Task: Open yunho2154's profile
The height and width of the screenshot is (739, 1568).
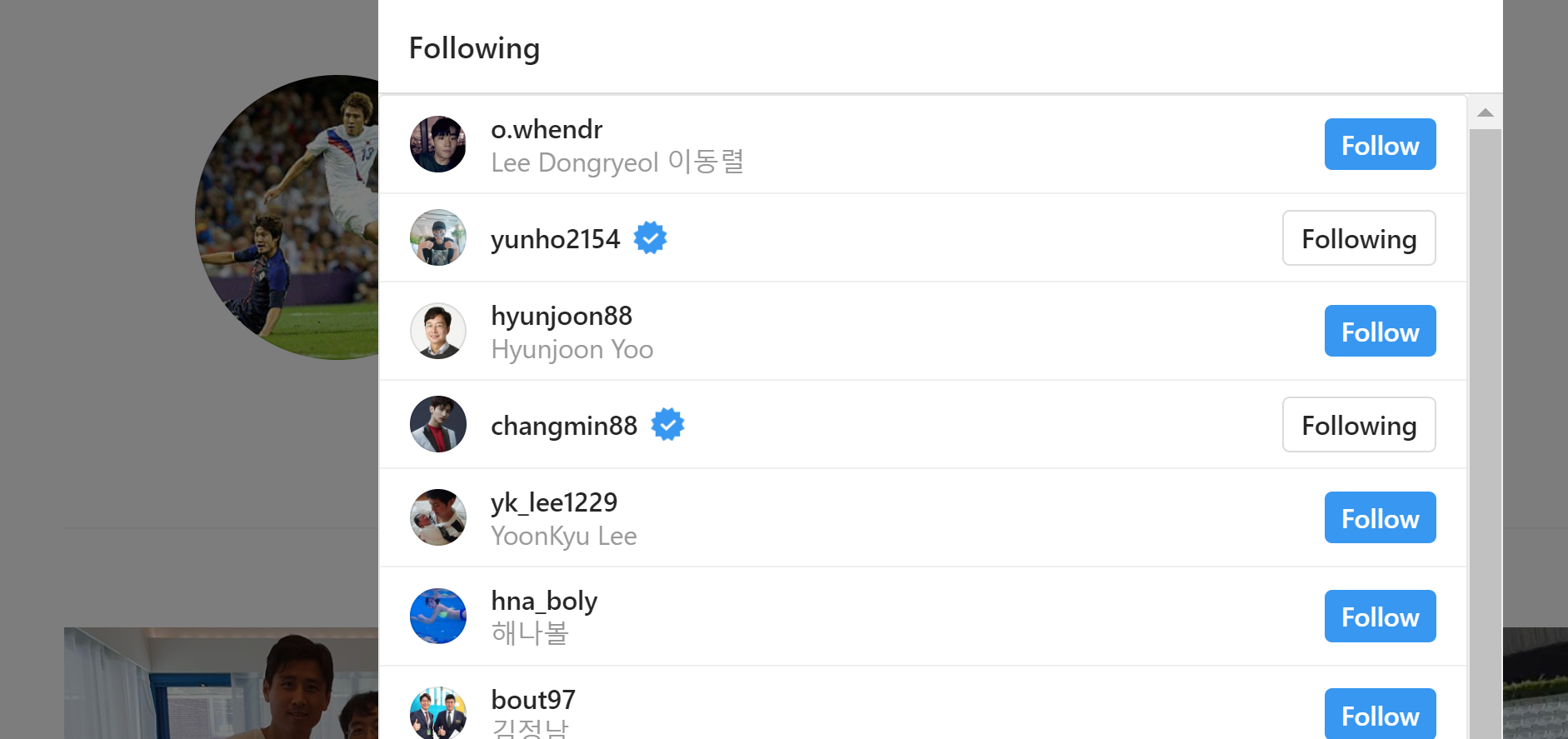Action: pos(555,239)
